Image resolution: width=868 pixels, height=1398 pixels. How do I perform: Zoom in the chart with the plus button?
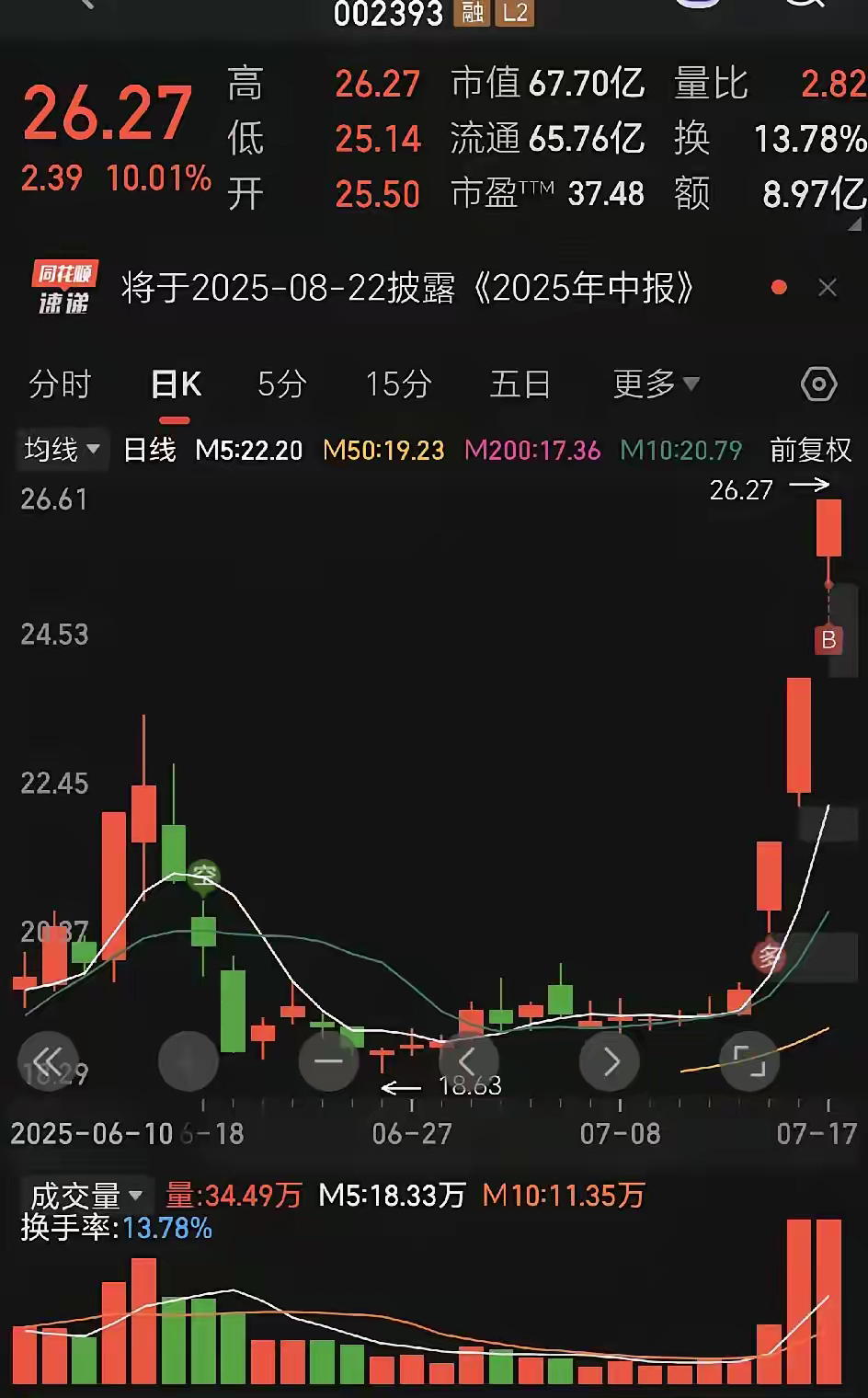point(188,1061)
